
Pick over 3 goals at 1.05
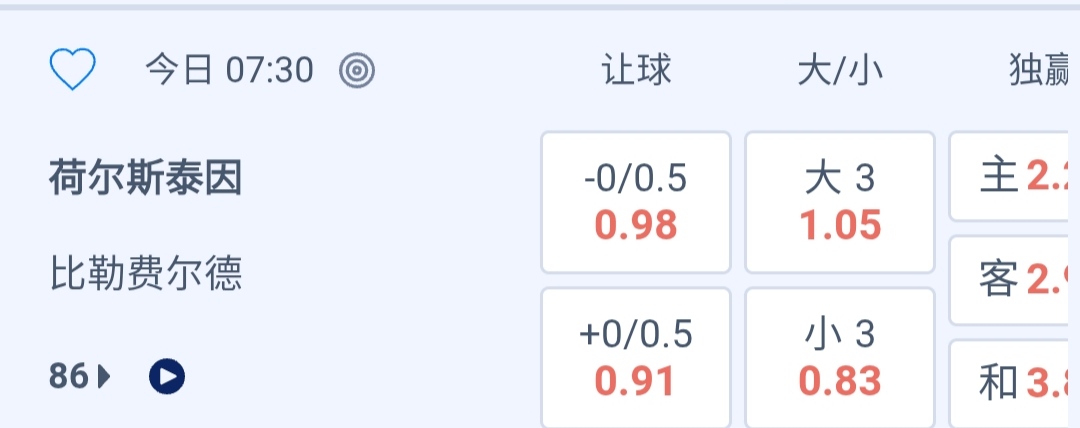pos(840,203)
